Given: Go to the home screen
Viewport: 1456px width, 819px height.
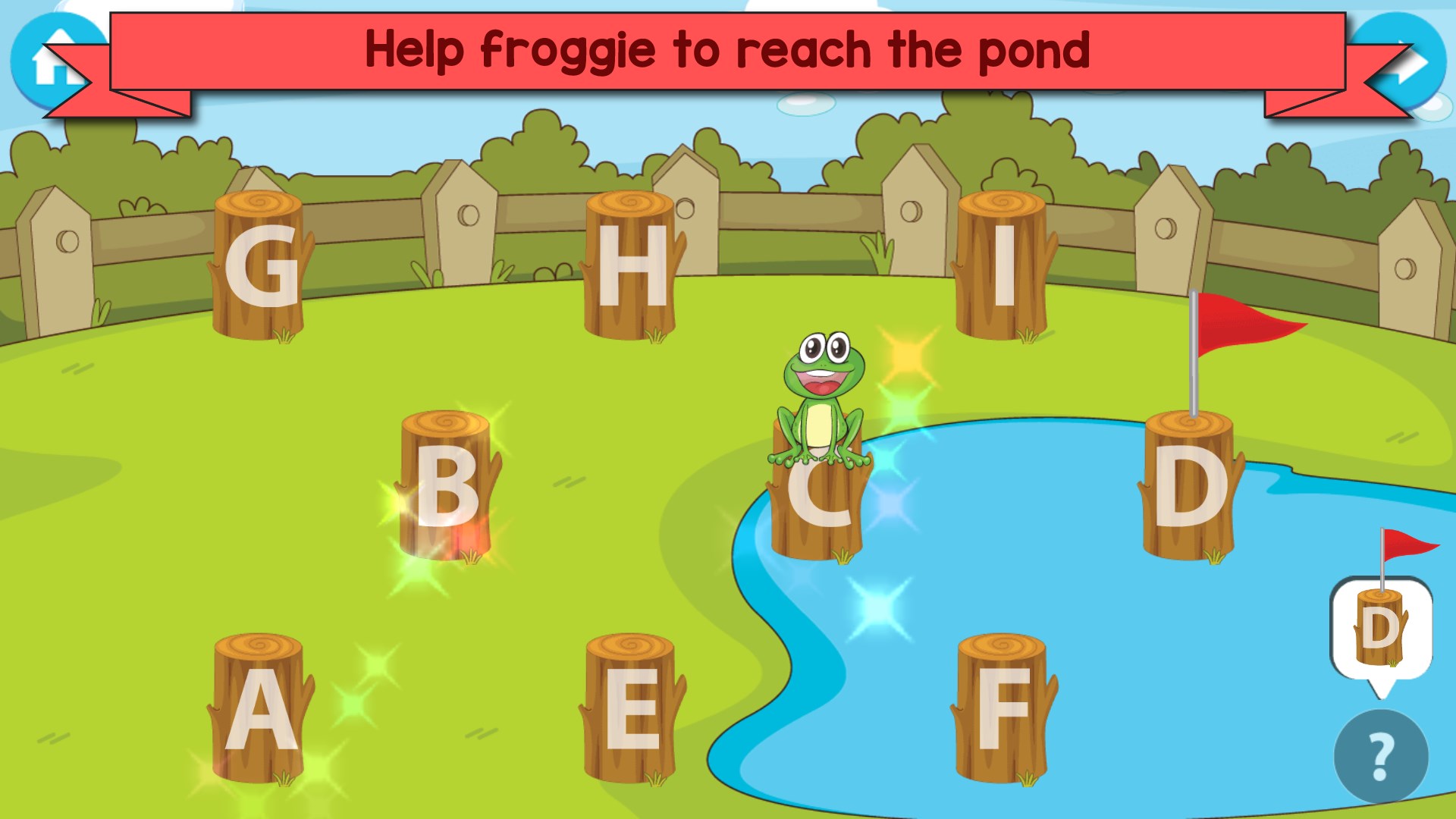Looking at the screenshot, I should click(55, 61).
